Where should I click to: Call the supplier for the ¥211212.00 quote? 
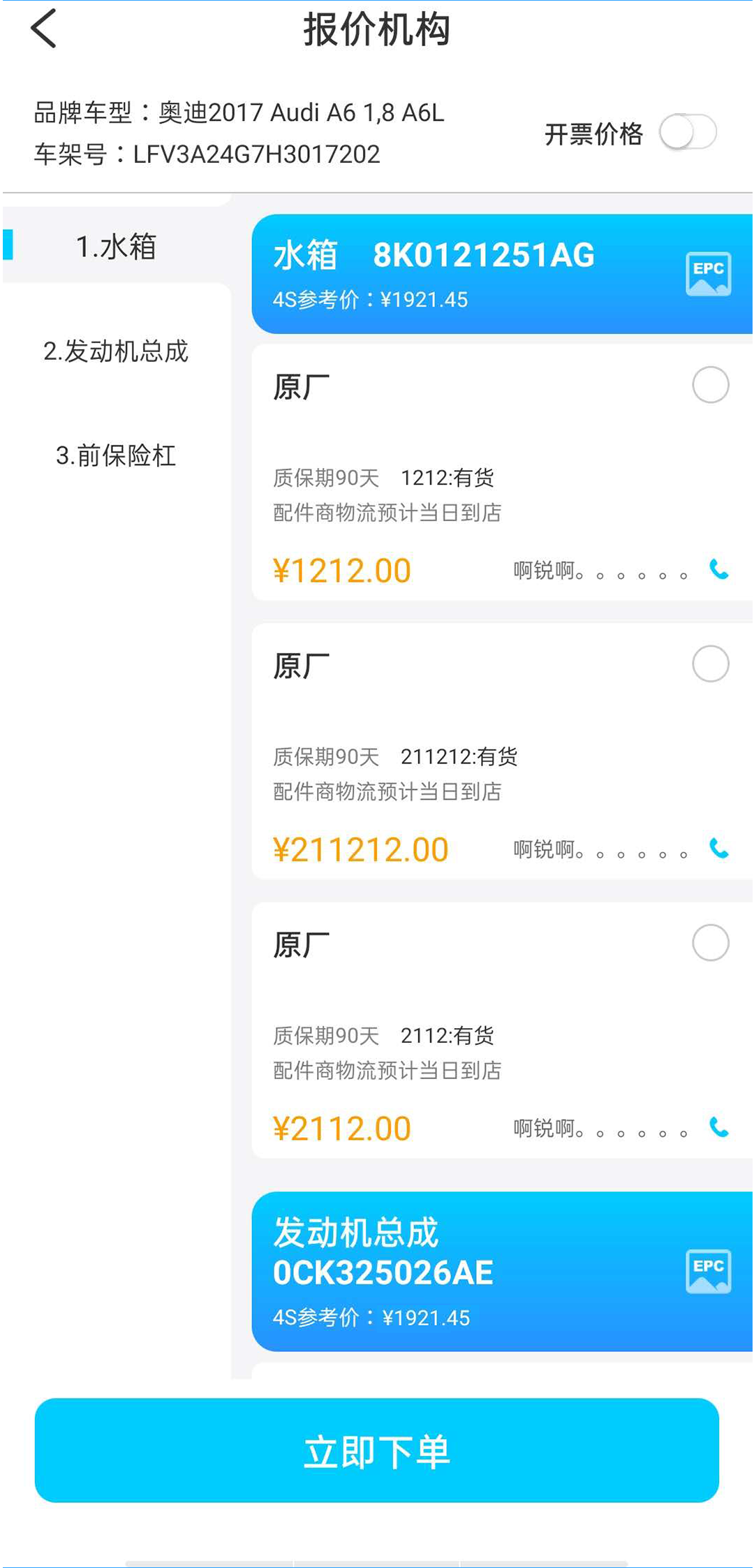coord(718,849)
